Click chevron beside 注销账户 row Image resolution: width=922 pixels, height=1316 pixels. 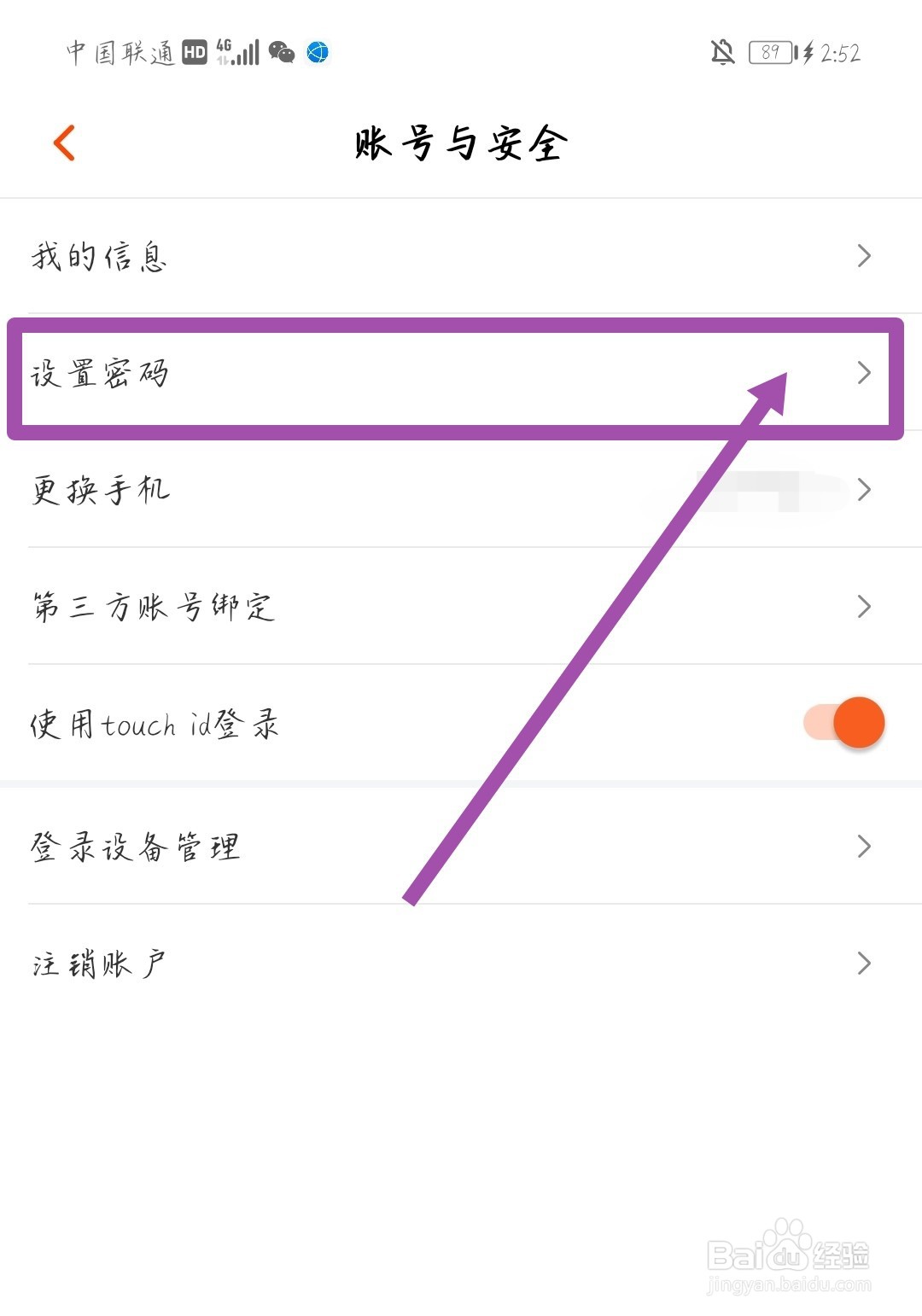(865, 964)
